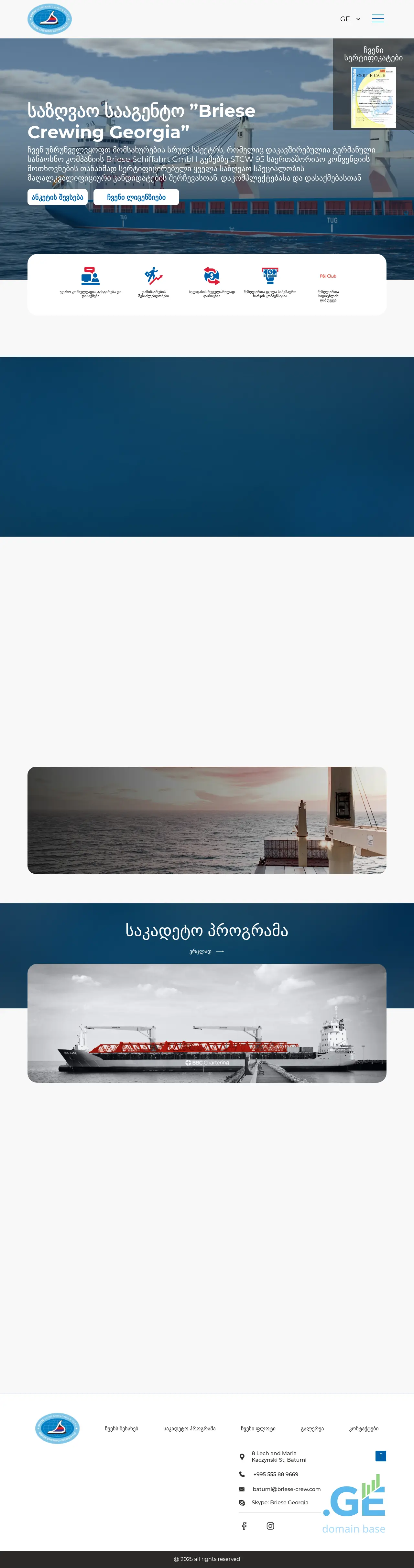Viewport: 414px width, 1568px height.
Task: Open კონტაქტები footer link
Action: (x=364, y=1429)
